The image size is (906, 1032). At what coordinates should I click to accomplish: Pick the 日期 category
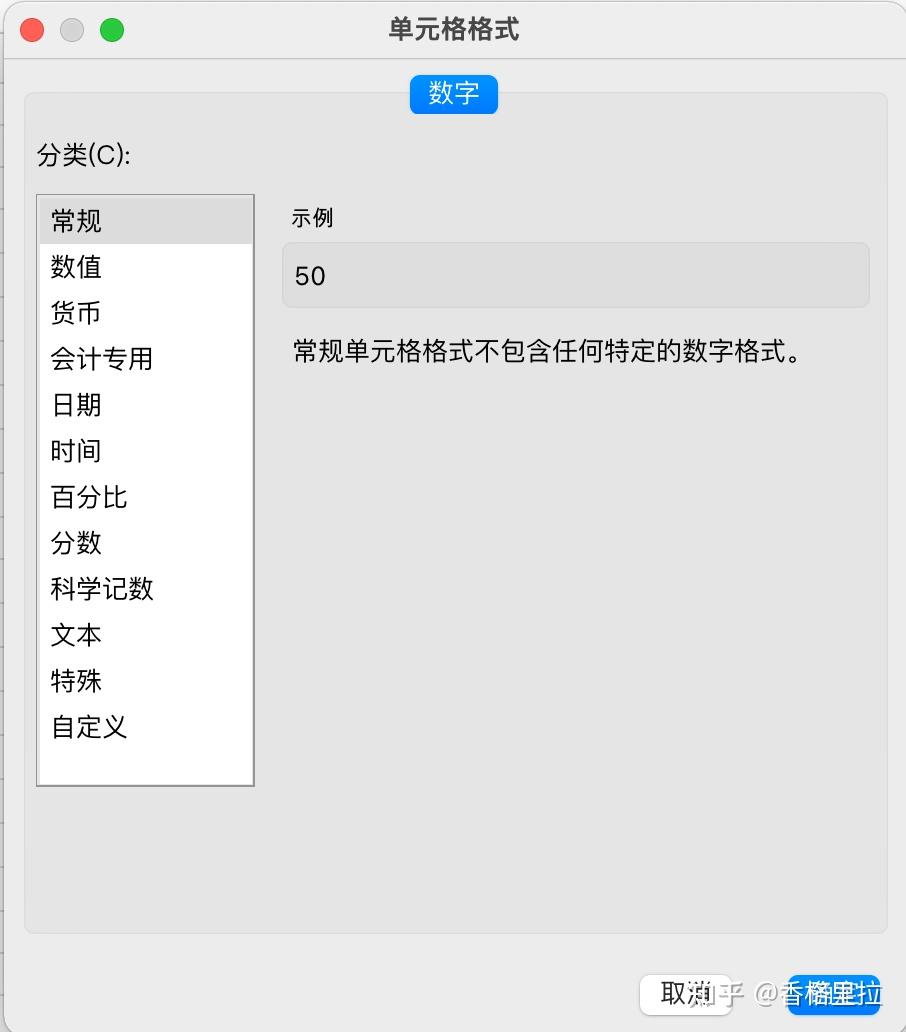pyautogui.click(x=77, y=405)
